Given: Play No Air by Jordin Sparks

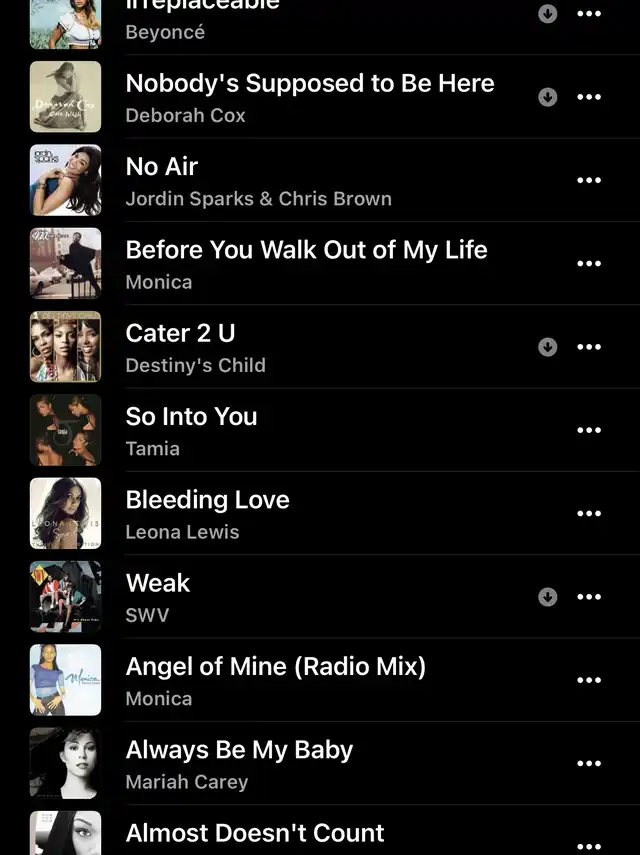Looking at the screenshot, I should click(259, 180).
